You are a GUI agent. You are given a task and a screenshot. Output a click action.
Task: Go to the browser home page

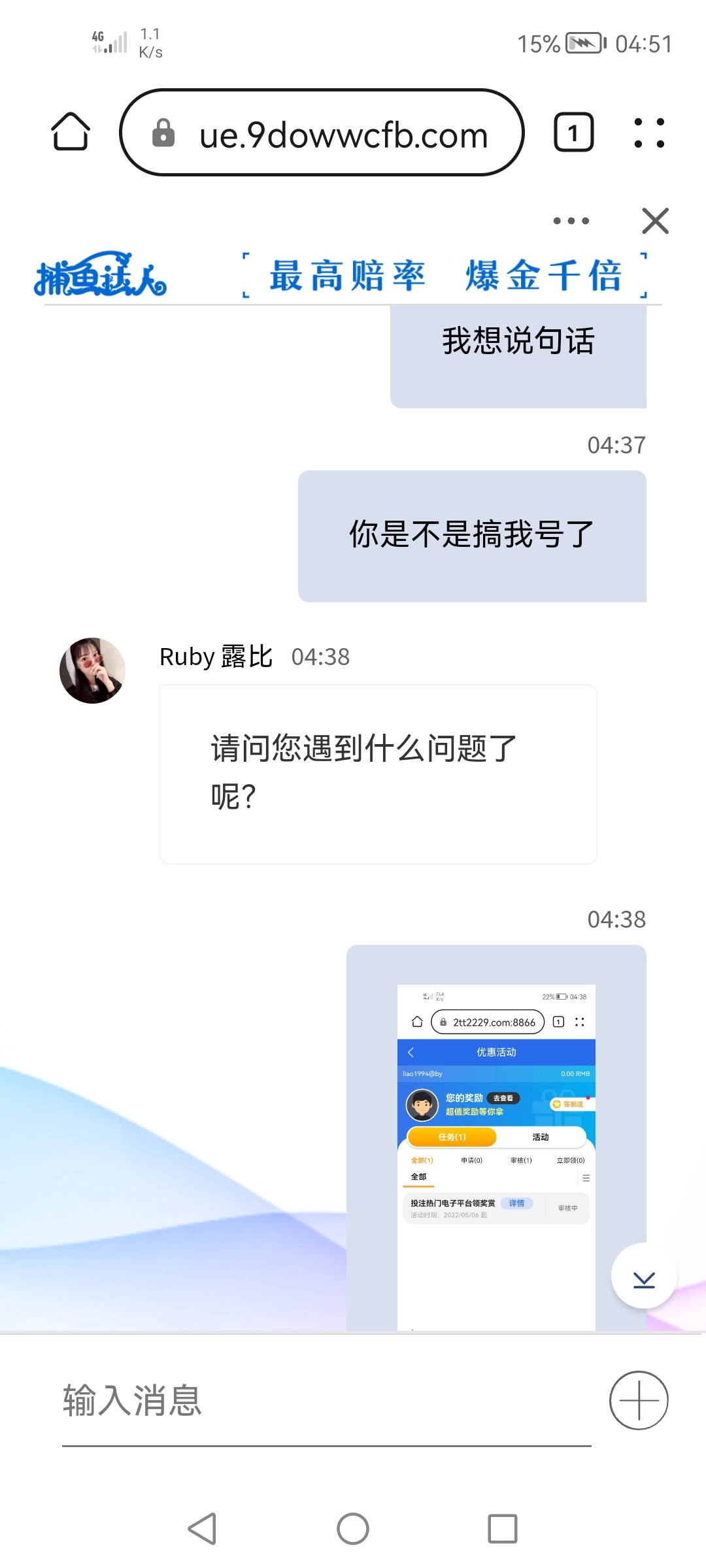(71, 132)
